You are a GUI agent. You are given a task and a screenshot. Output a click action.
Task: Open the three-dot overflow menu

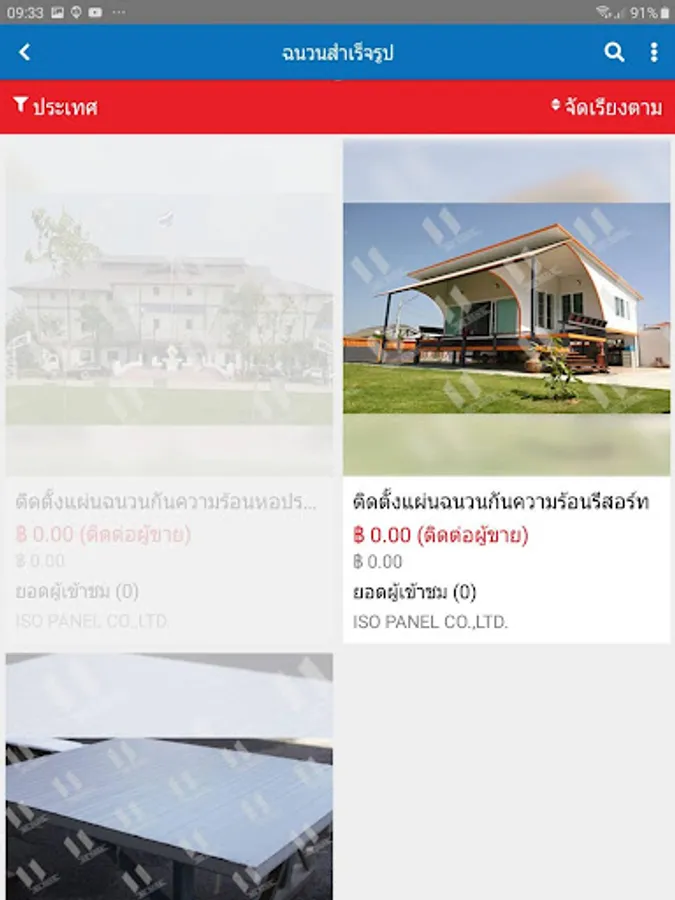click(x=654, y=52)
